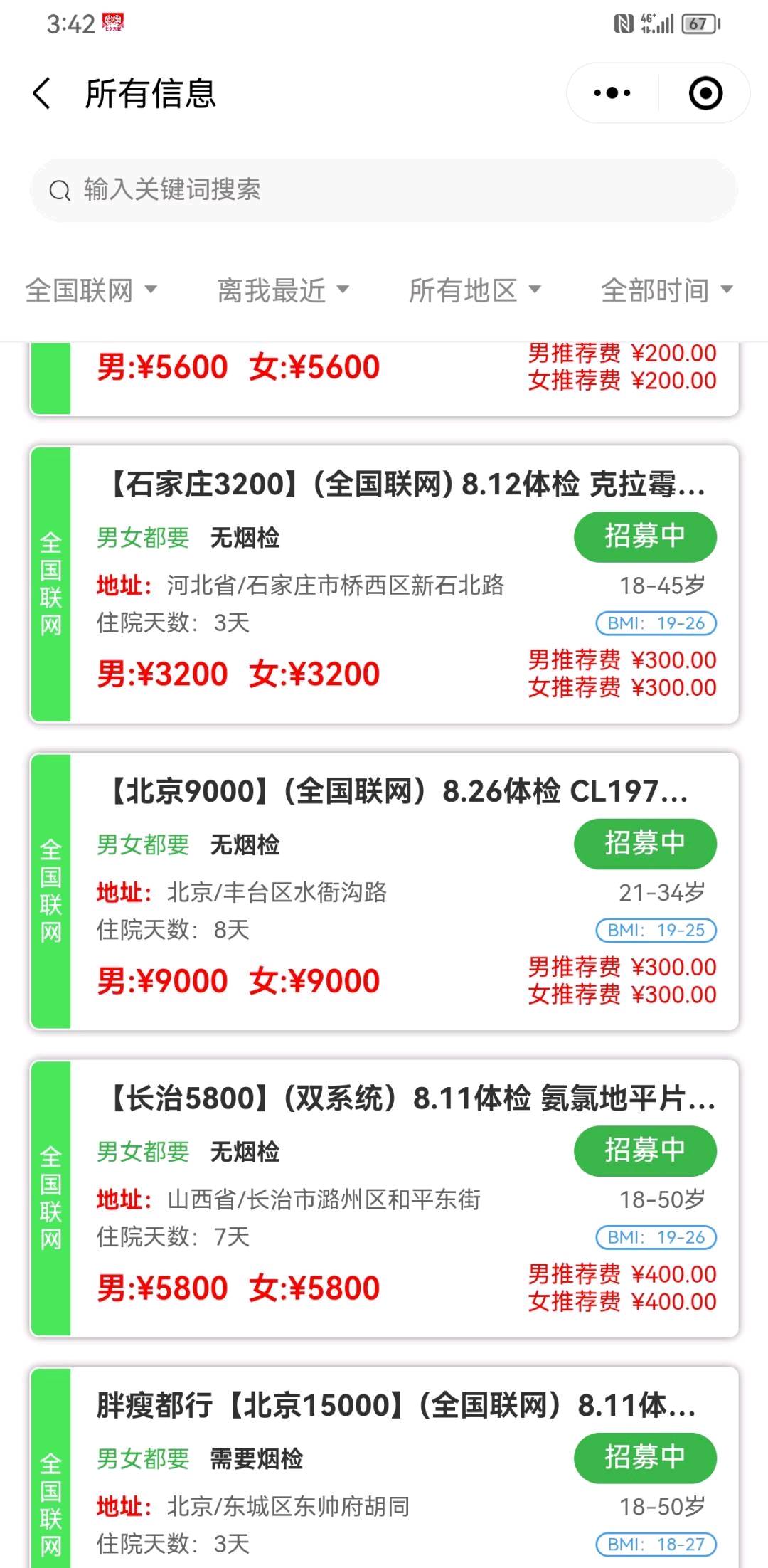
Task: Open the 石家庄3200 trial listing
Action: [x=384, y=584]
